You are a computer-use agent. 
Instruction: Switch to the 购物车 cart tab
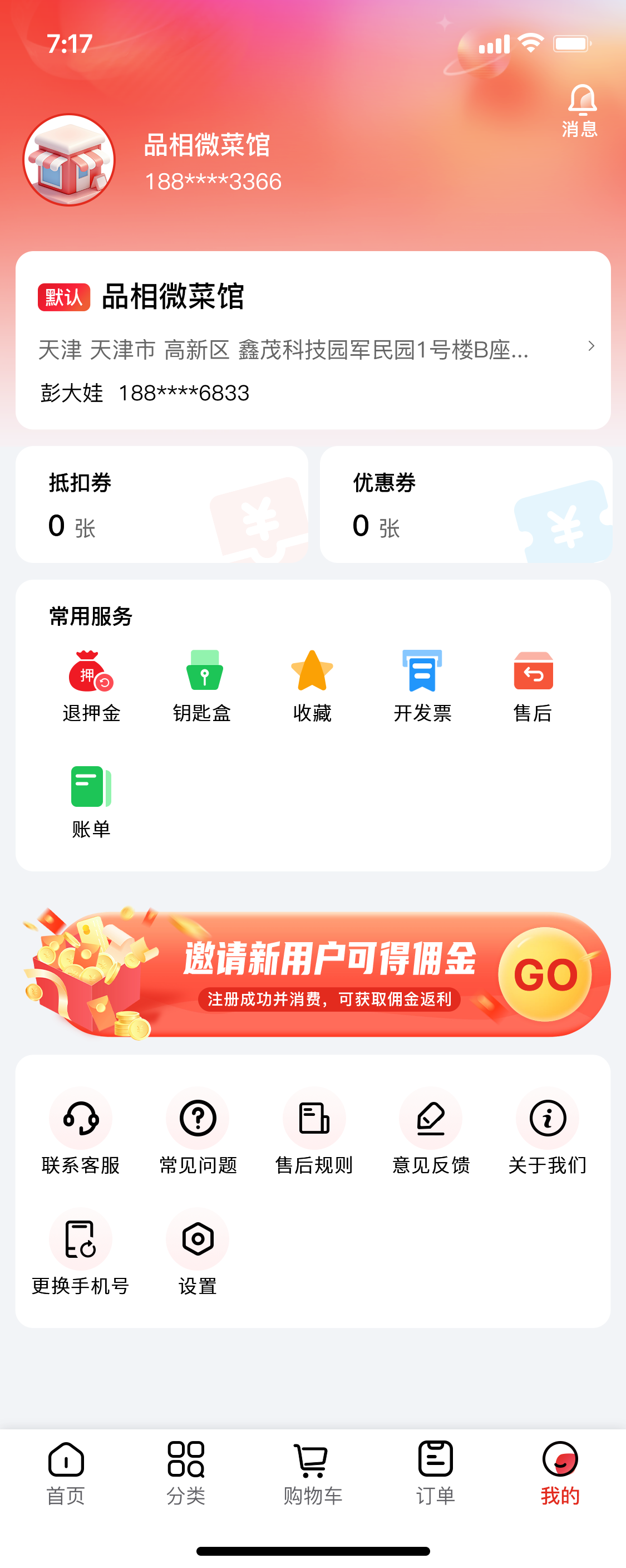[x=313, y=1472]
